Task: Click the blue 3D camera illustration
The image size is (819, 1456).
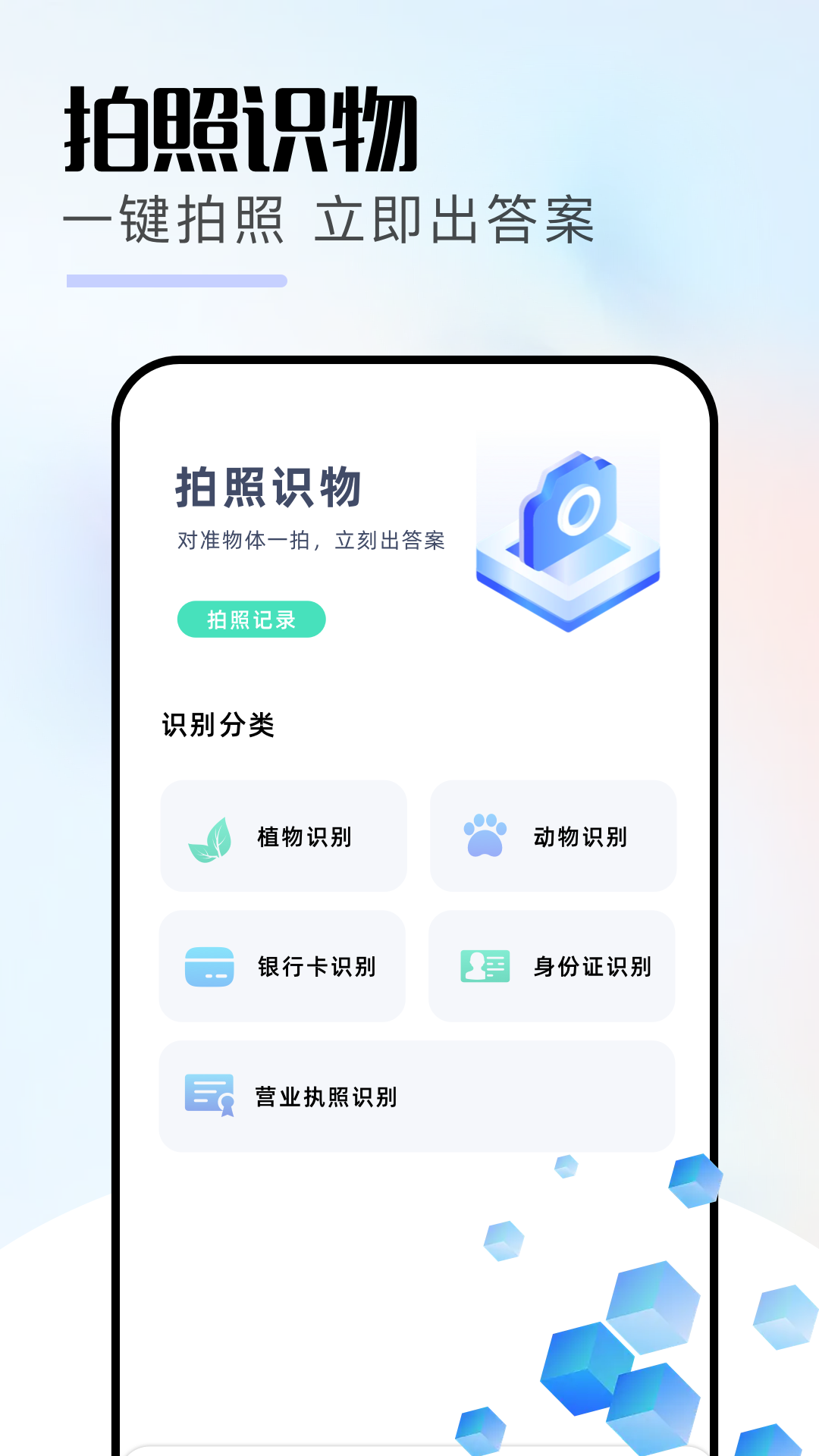Action: point(569,531)
